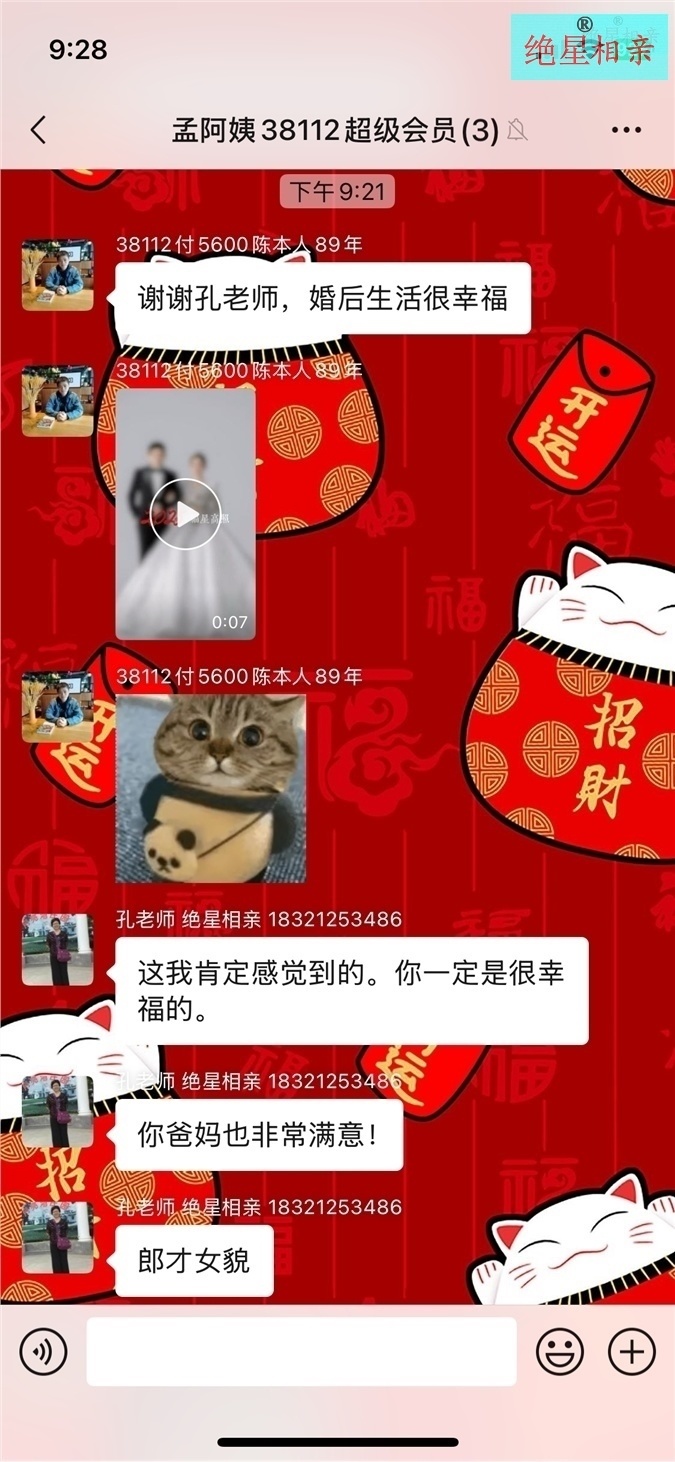The height and width of the screenshot is (1462, 675).
Task: Open the cat photo message
Action: tap(211, 788)
